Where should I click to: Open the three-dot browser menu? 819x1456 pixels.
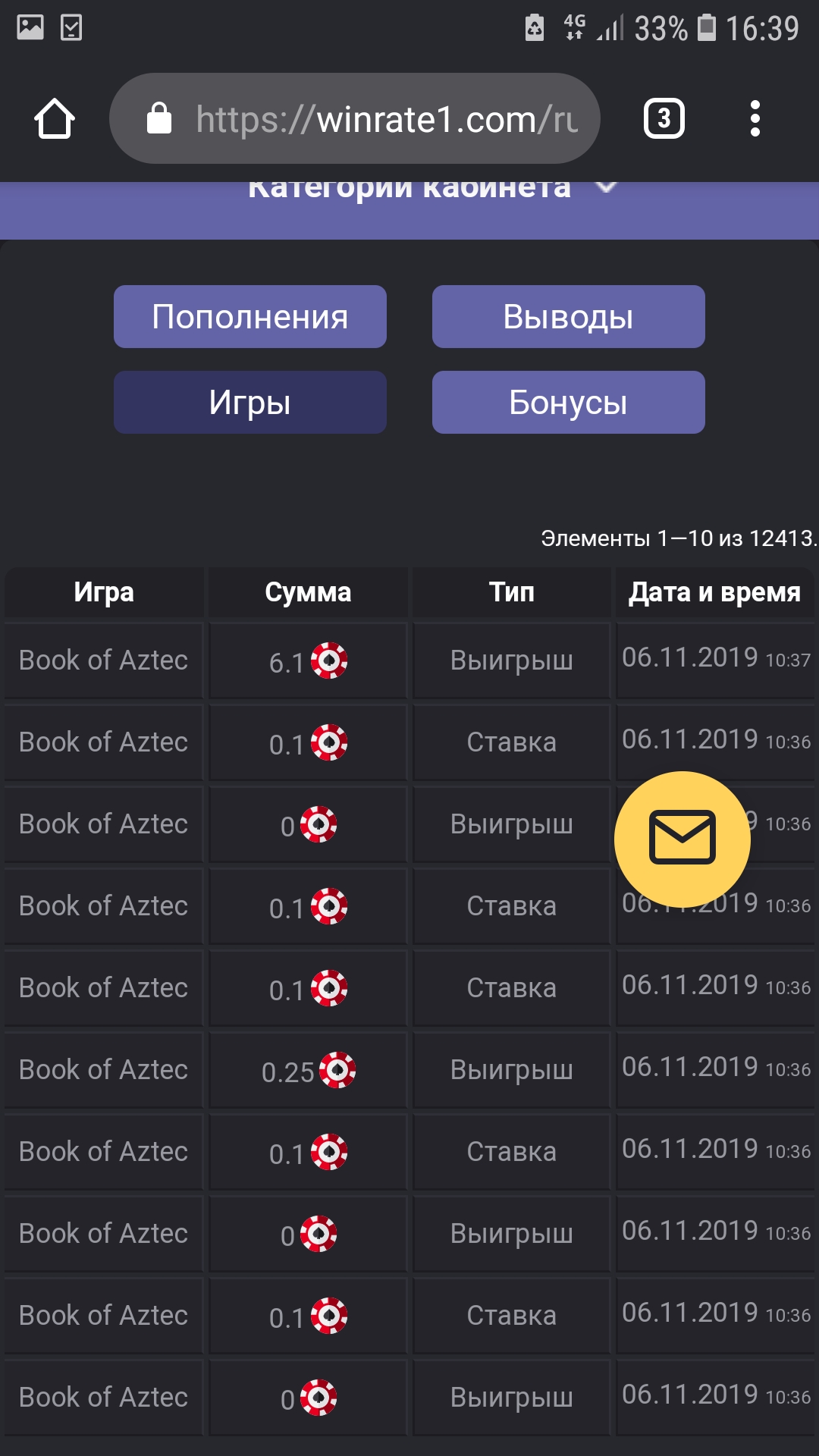755,118
